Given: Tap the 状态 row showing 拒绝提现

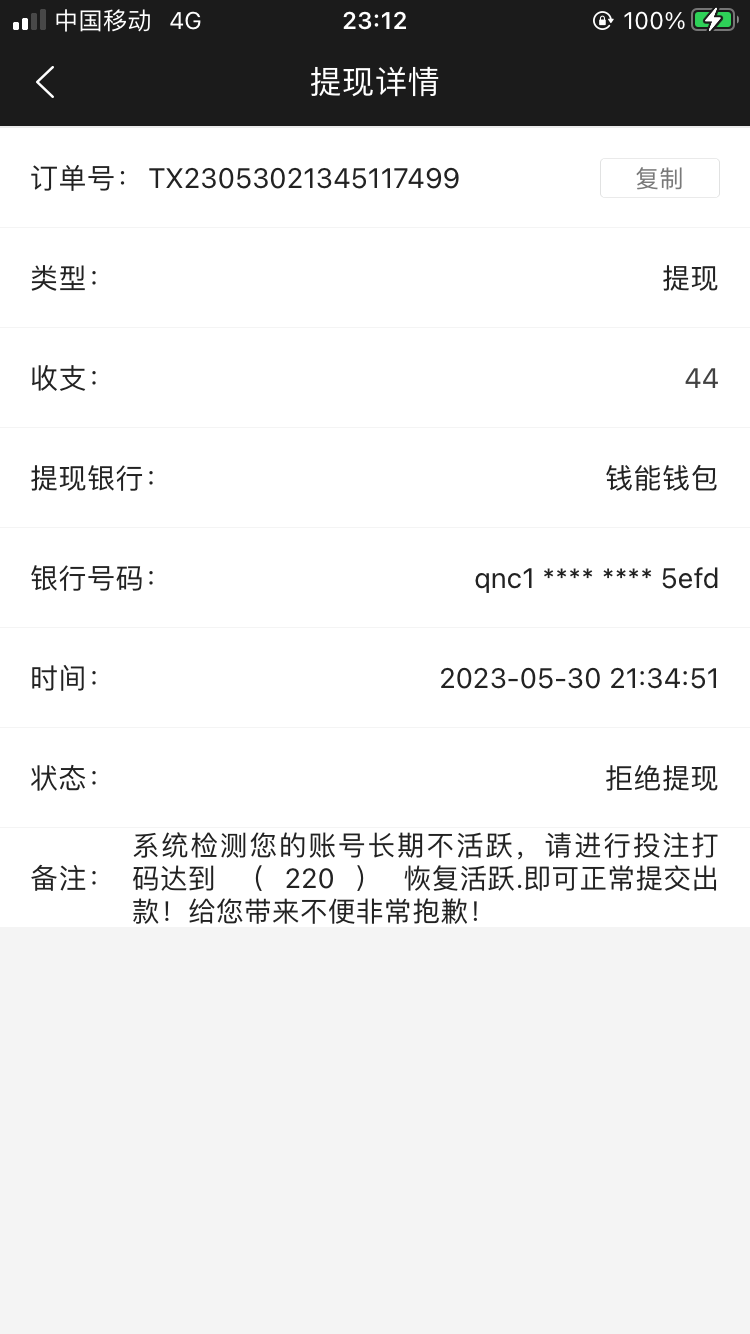Looking at the screenshot, I should click(x=660, y=778).
